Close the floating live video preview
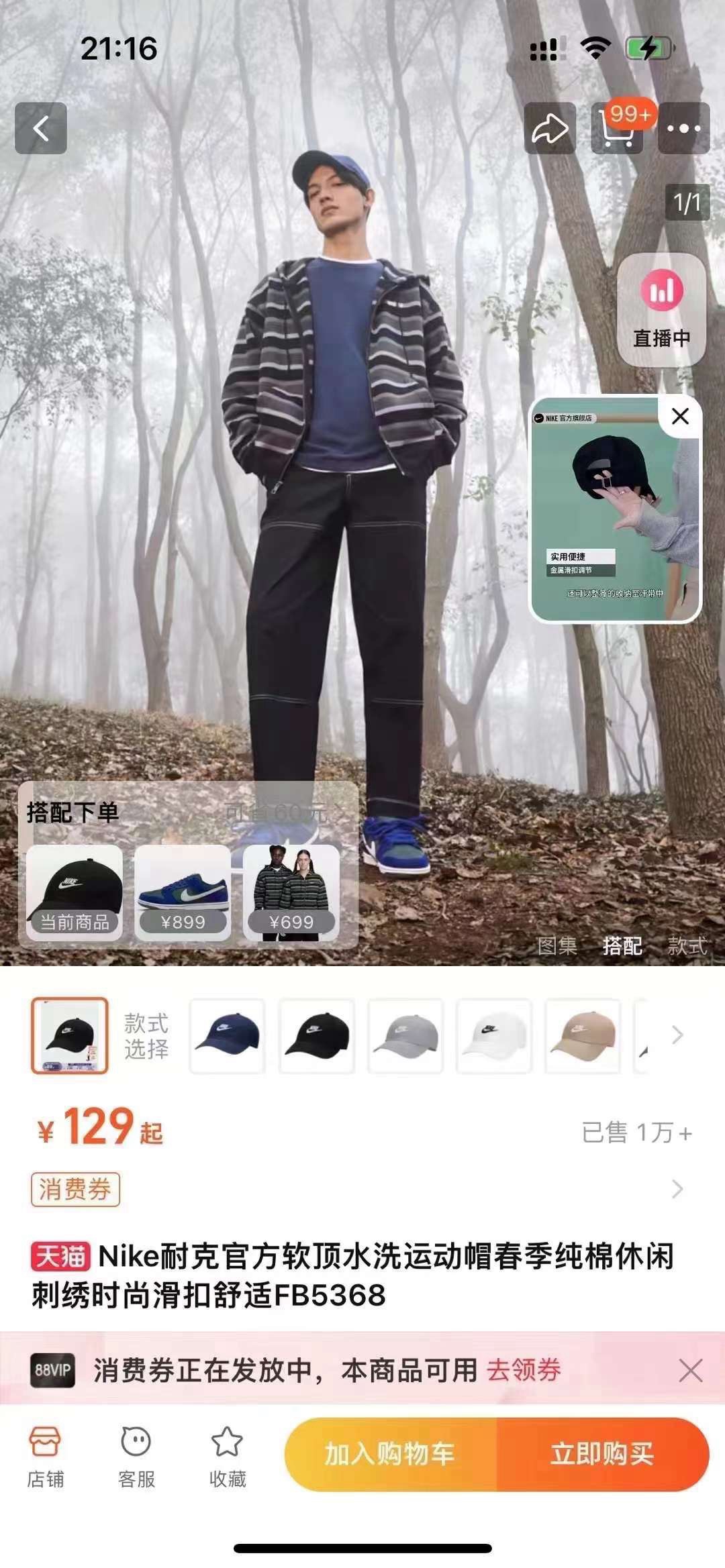Screen dimensions: 725x1568 pos(680,416)
